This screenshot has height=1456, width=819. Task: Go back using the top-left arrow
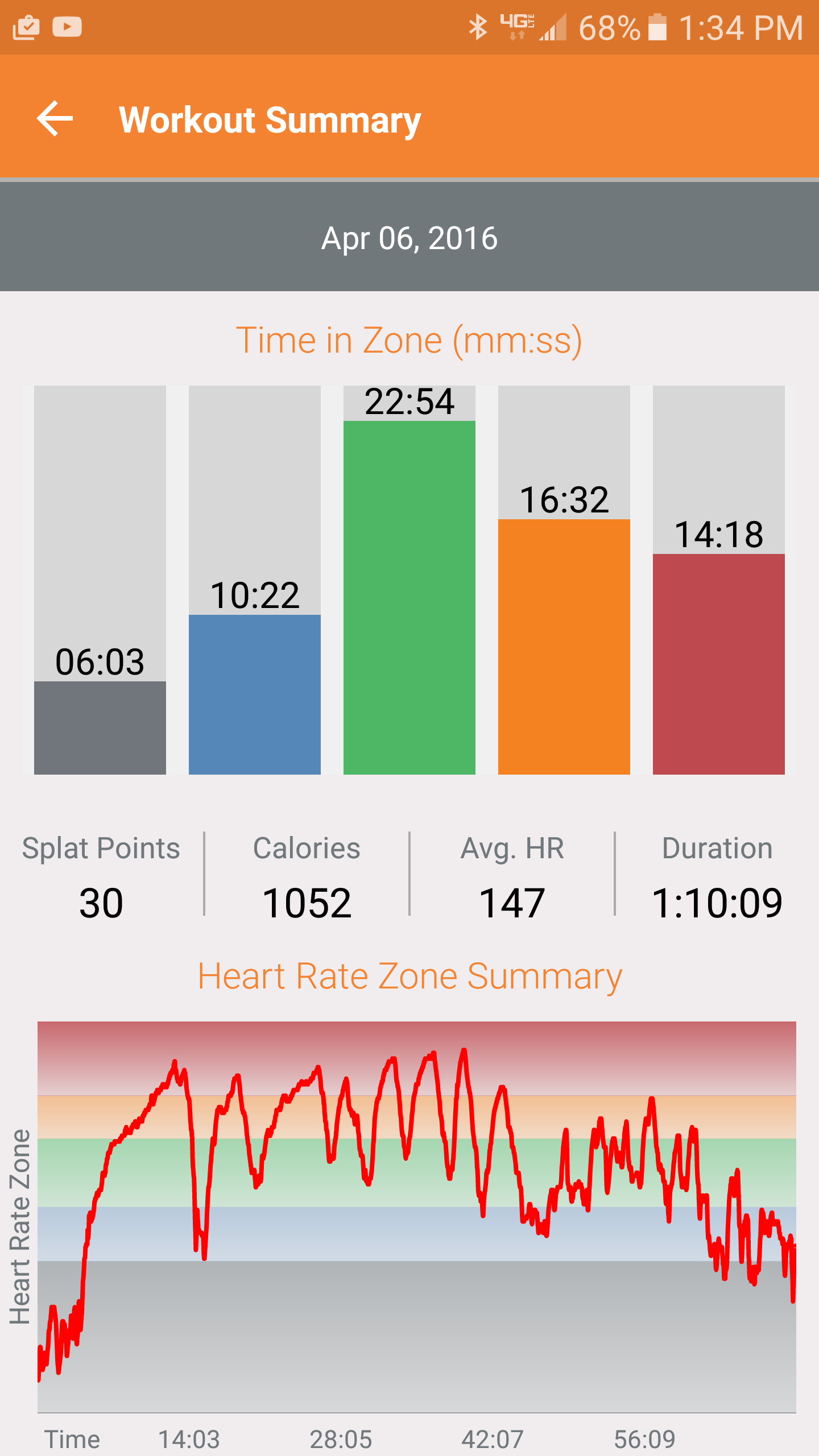click(55, 118)
